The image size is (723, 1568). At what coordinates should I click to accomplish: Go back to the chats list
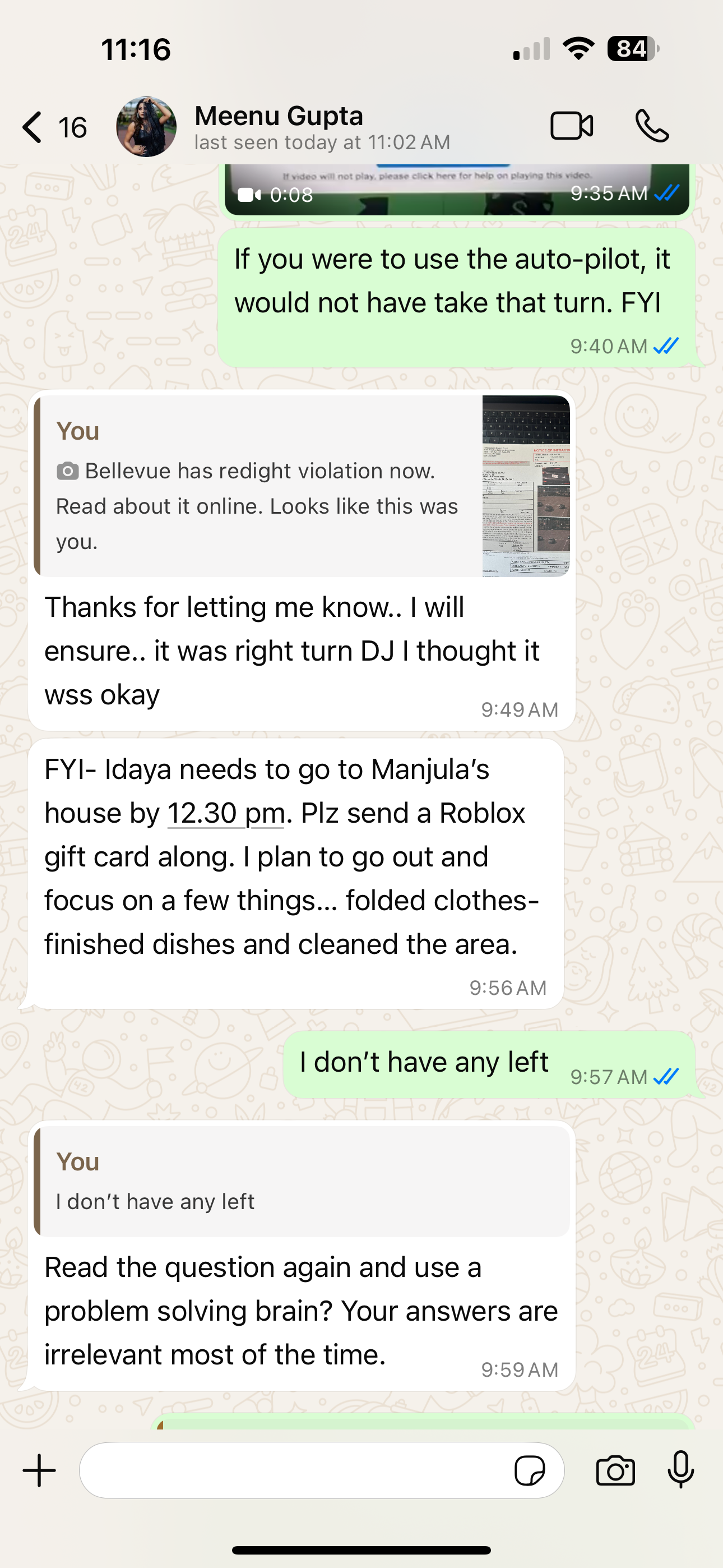[x=34, y=127]
